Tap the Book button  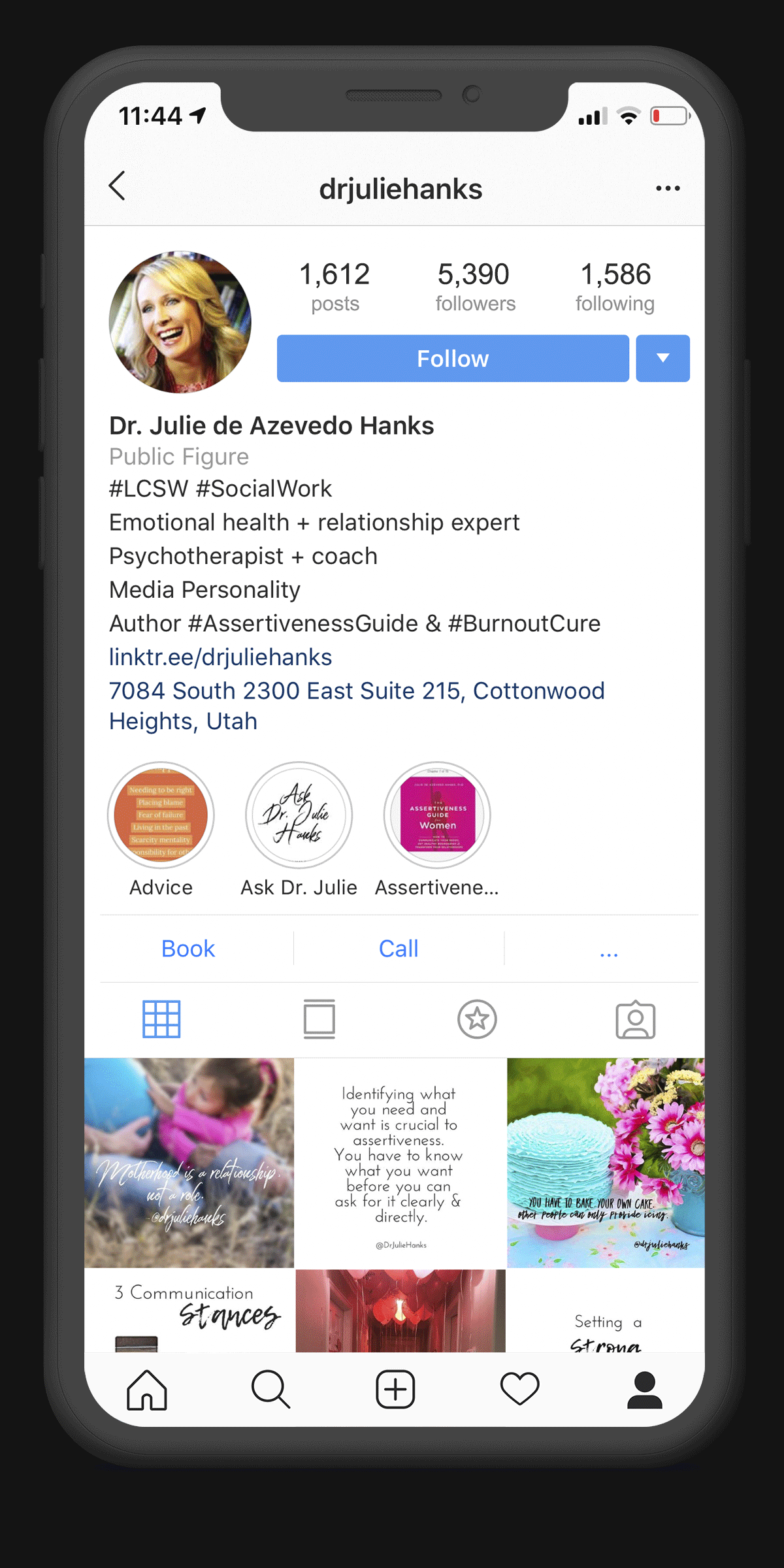[x=188, y=949]
